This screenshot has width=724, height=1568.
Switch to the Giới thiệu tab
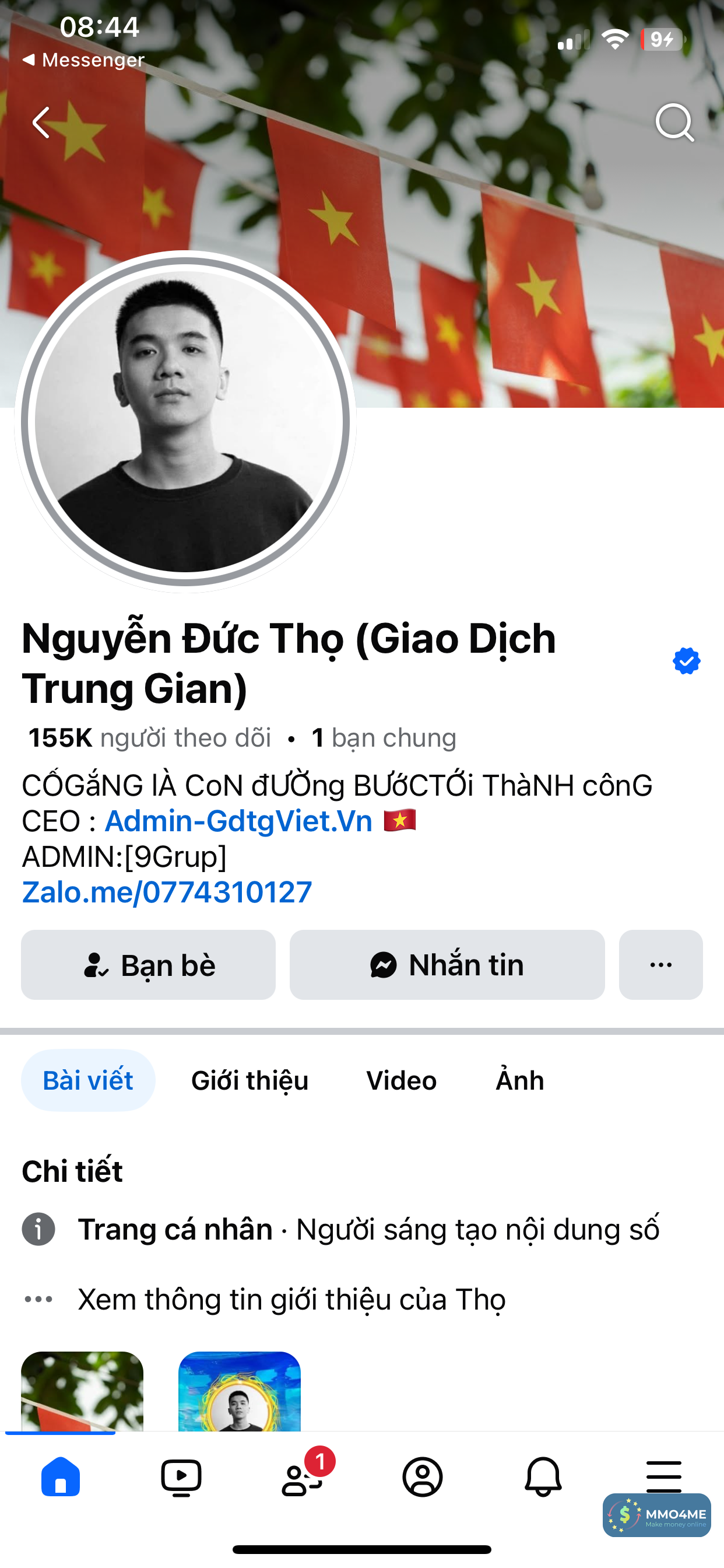pos(249,1080)
